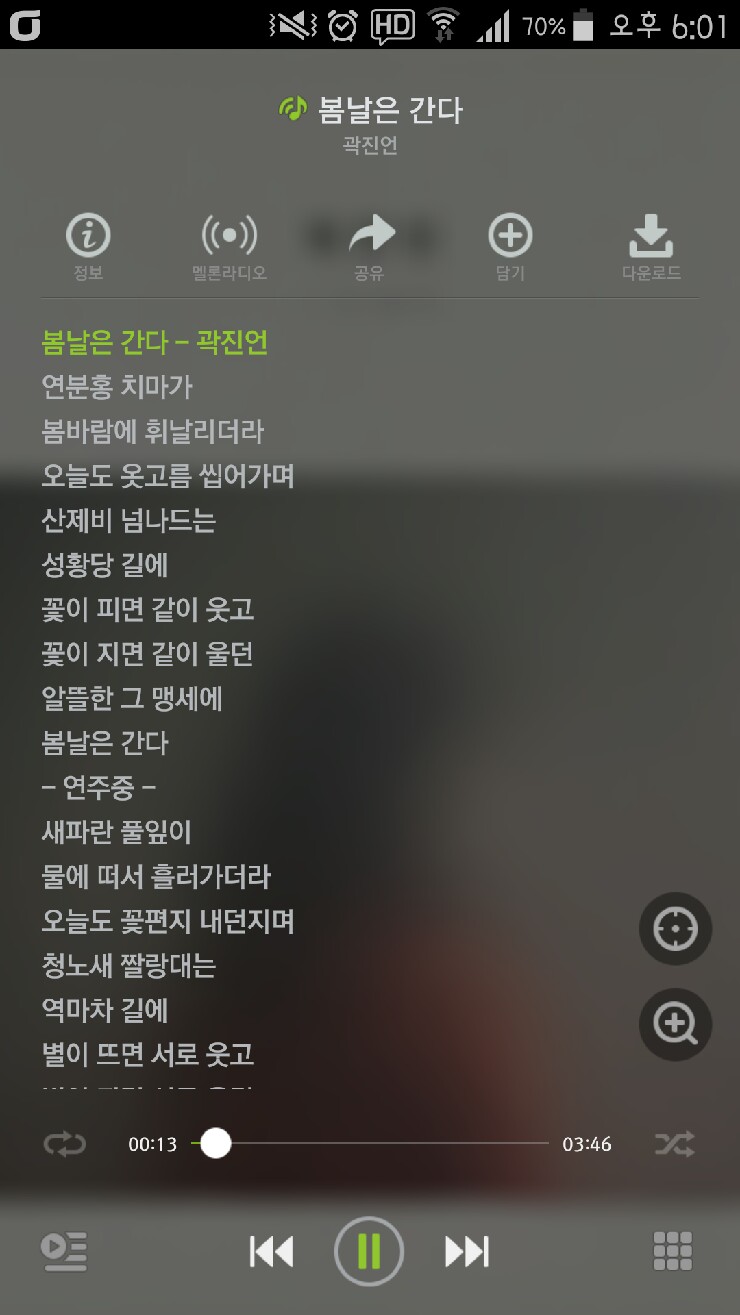
Task: Enlarge the lyrics text size
Action: point(675,1024)
